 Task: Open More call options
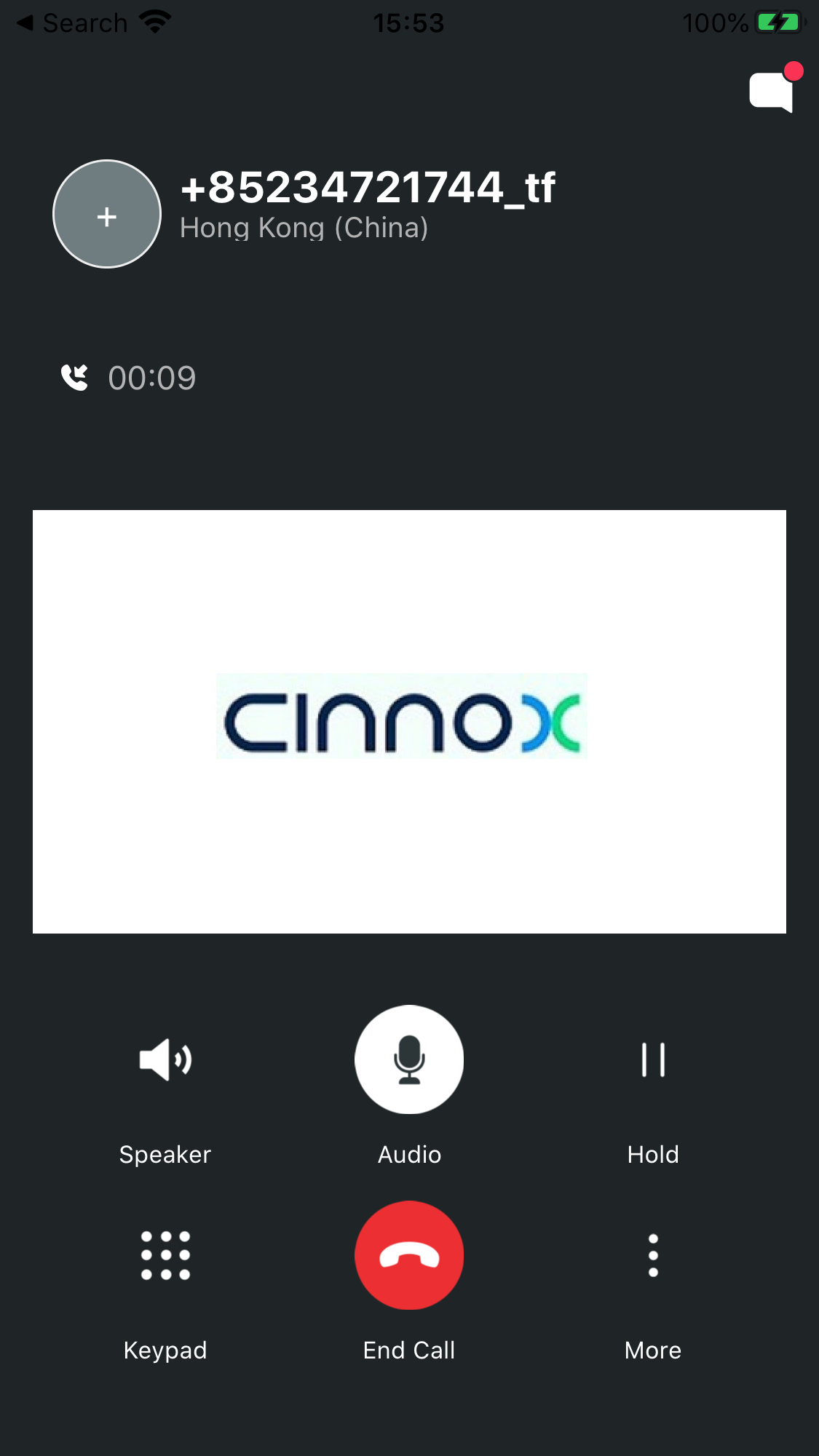653,1256
